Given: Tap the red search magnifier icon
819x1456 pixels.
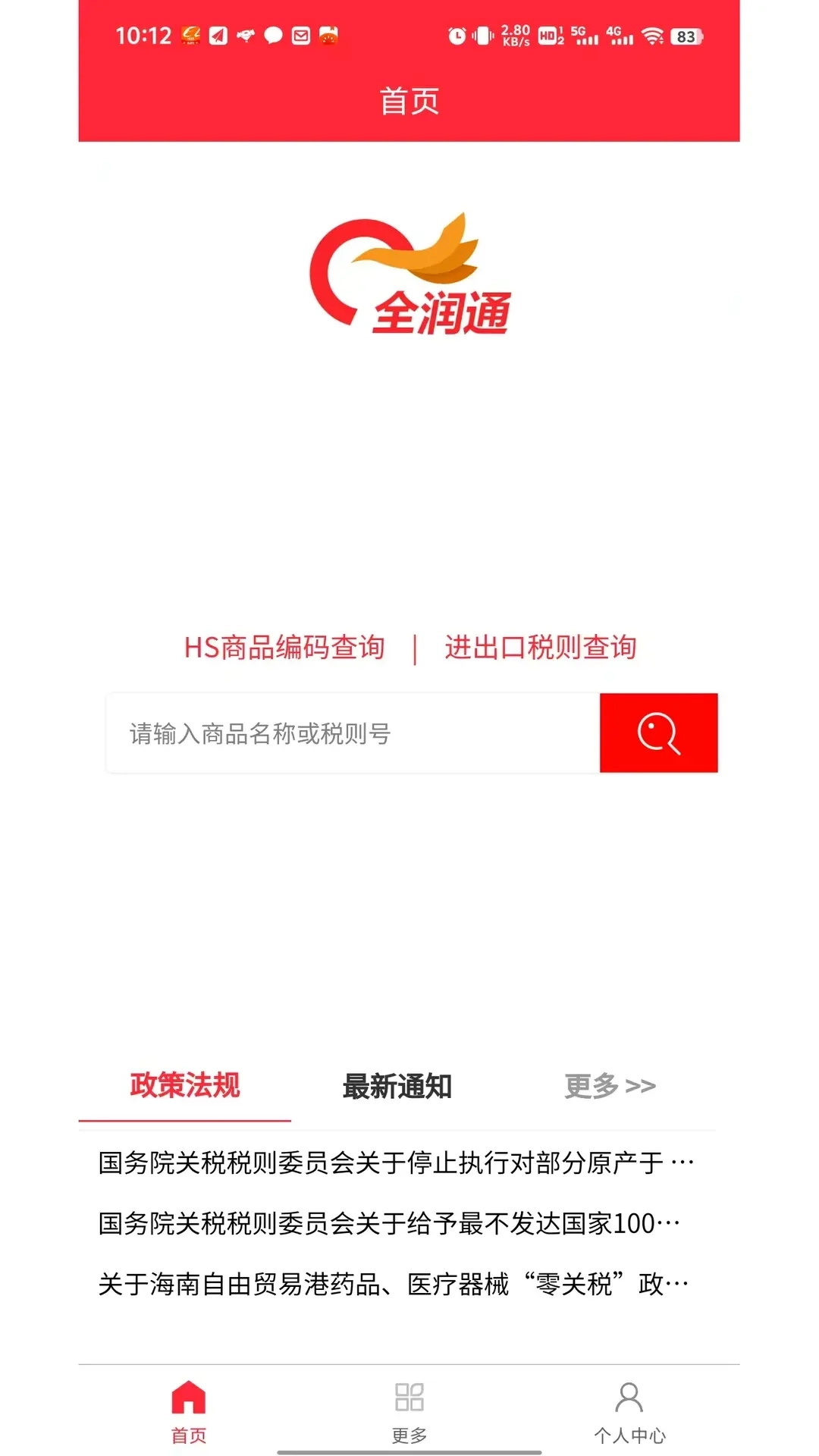Looking at the screenshot, I should pos(658,733).
